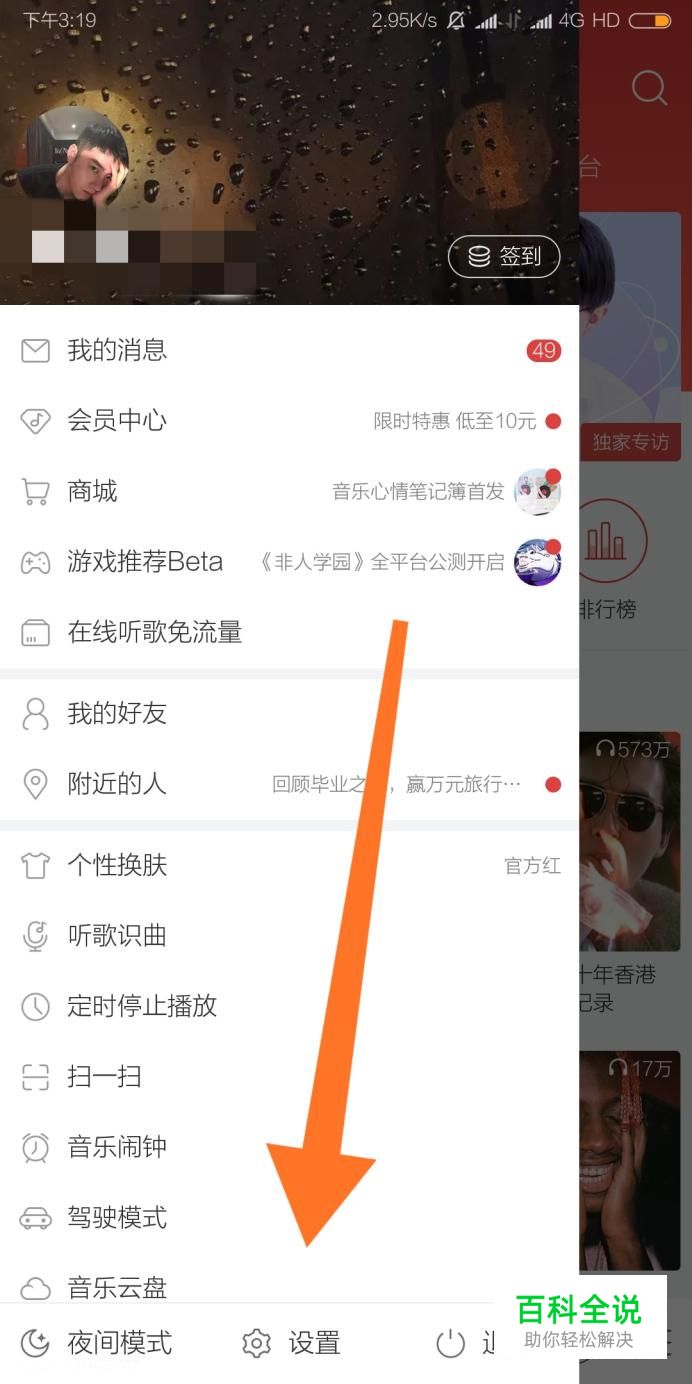Screen dimensions: 692x1384
Task: Launch 听歌识曲 song recognition
Action: coord(117,936)
